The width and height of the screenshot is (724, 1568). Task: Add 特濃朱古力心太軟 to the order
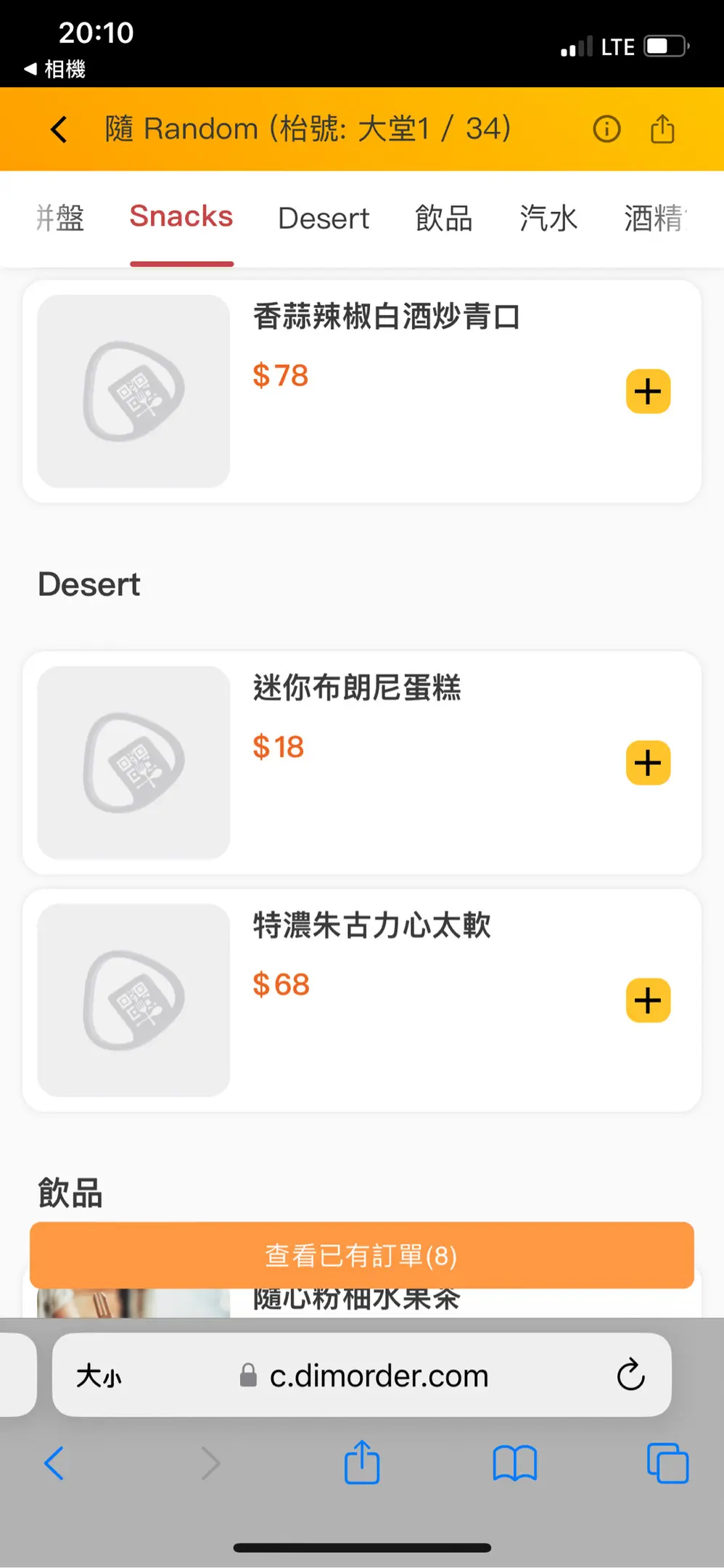click(648, 1001)
